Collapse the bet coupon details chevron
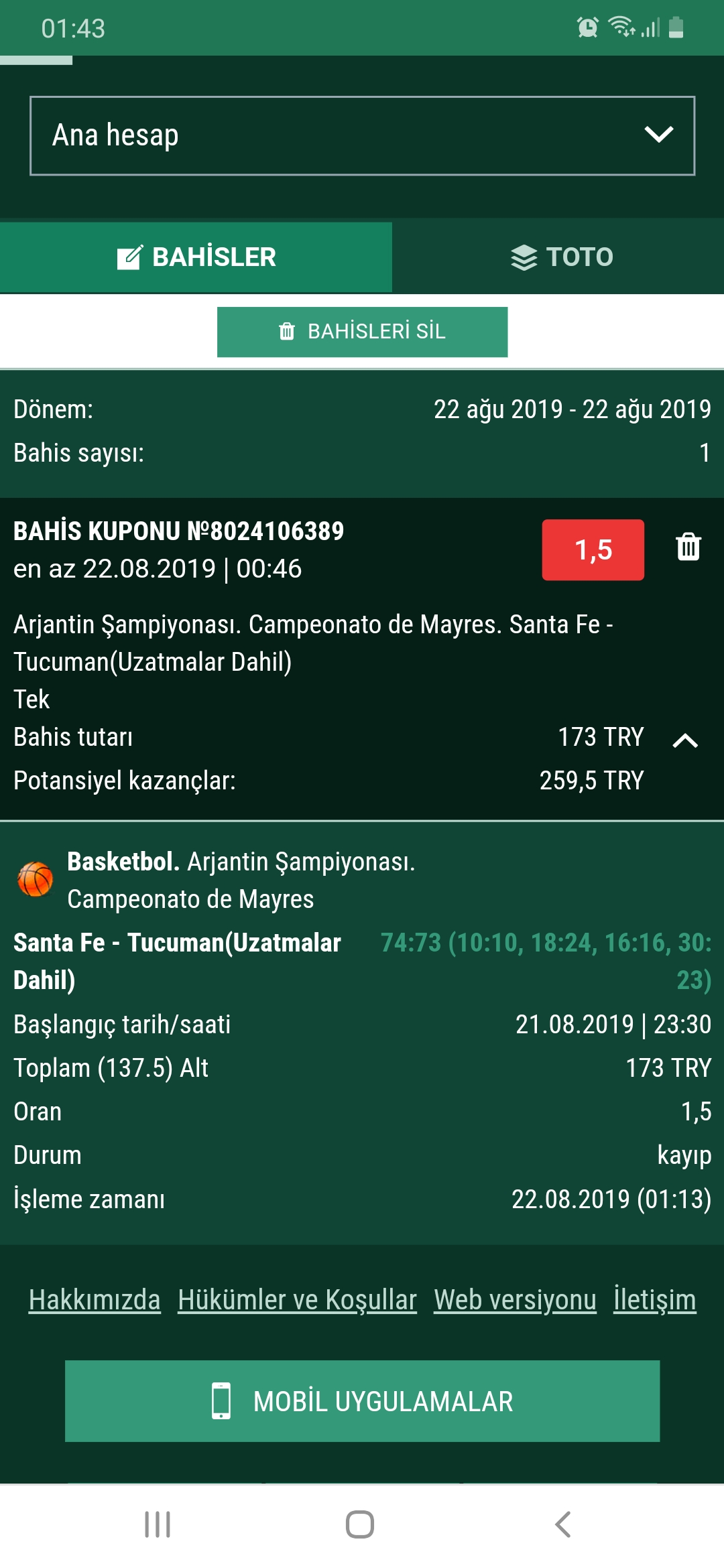Screen dimensions: 724x1568 [x=685, y=740]
